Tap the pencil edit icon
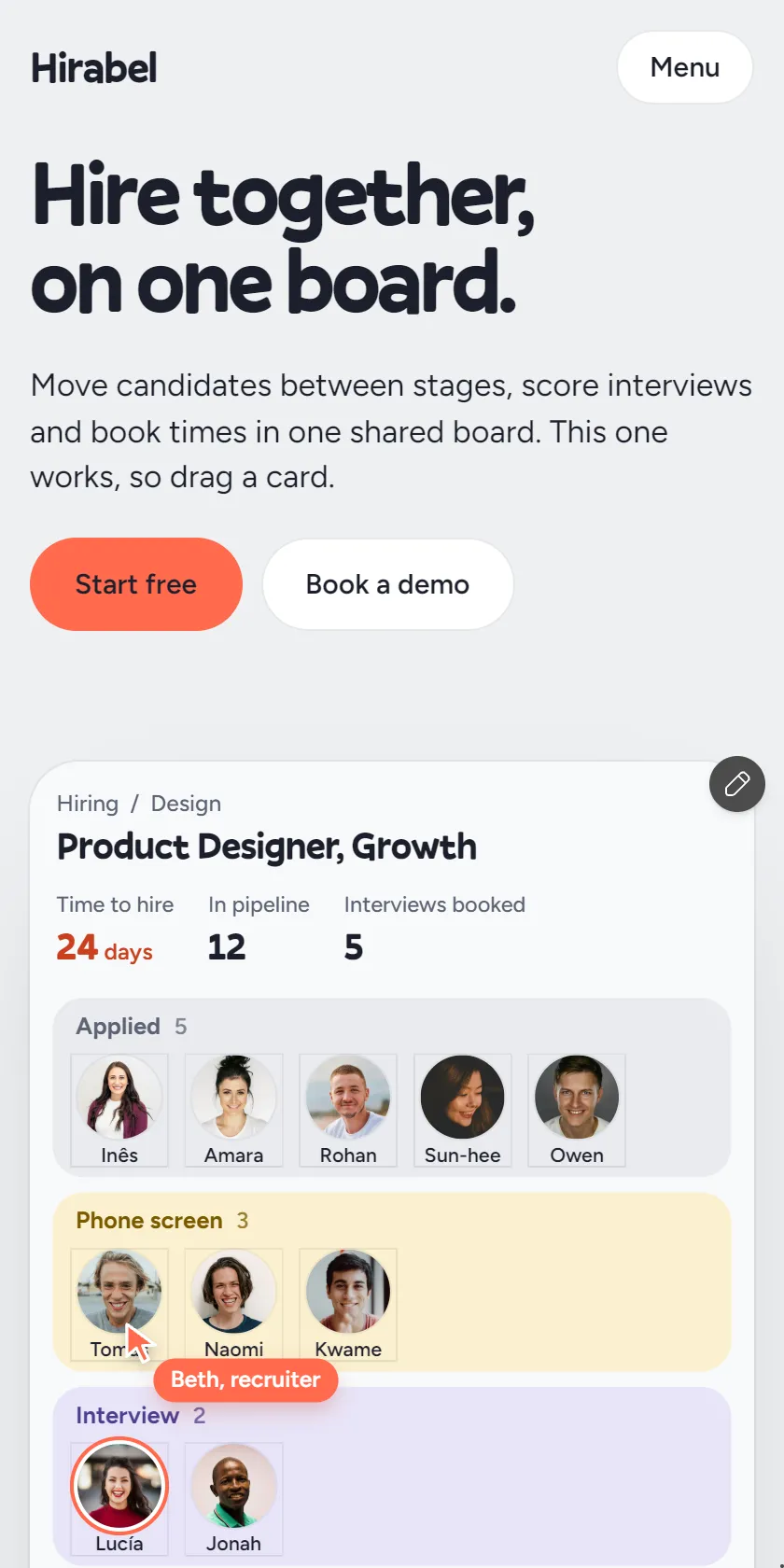 click(737, 784)
